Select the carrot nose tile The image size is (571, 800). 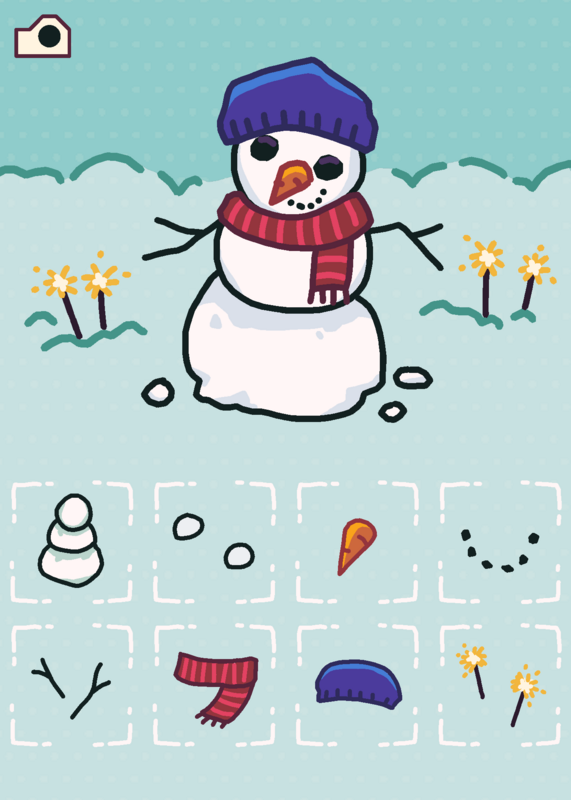tap(357, 542)
